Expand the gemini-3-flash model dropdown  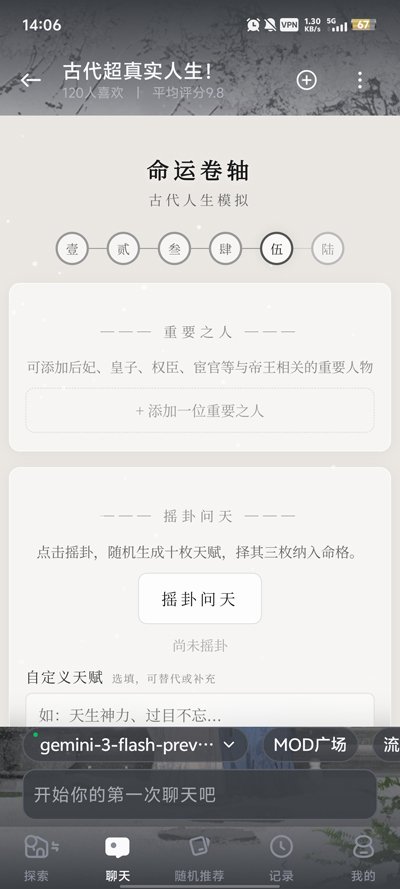pyautogui.click(x=136, y=745)
